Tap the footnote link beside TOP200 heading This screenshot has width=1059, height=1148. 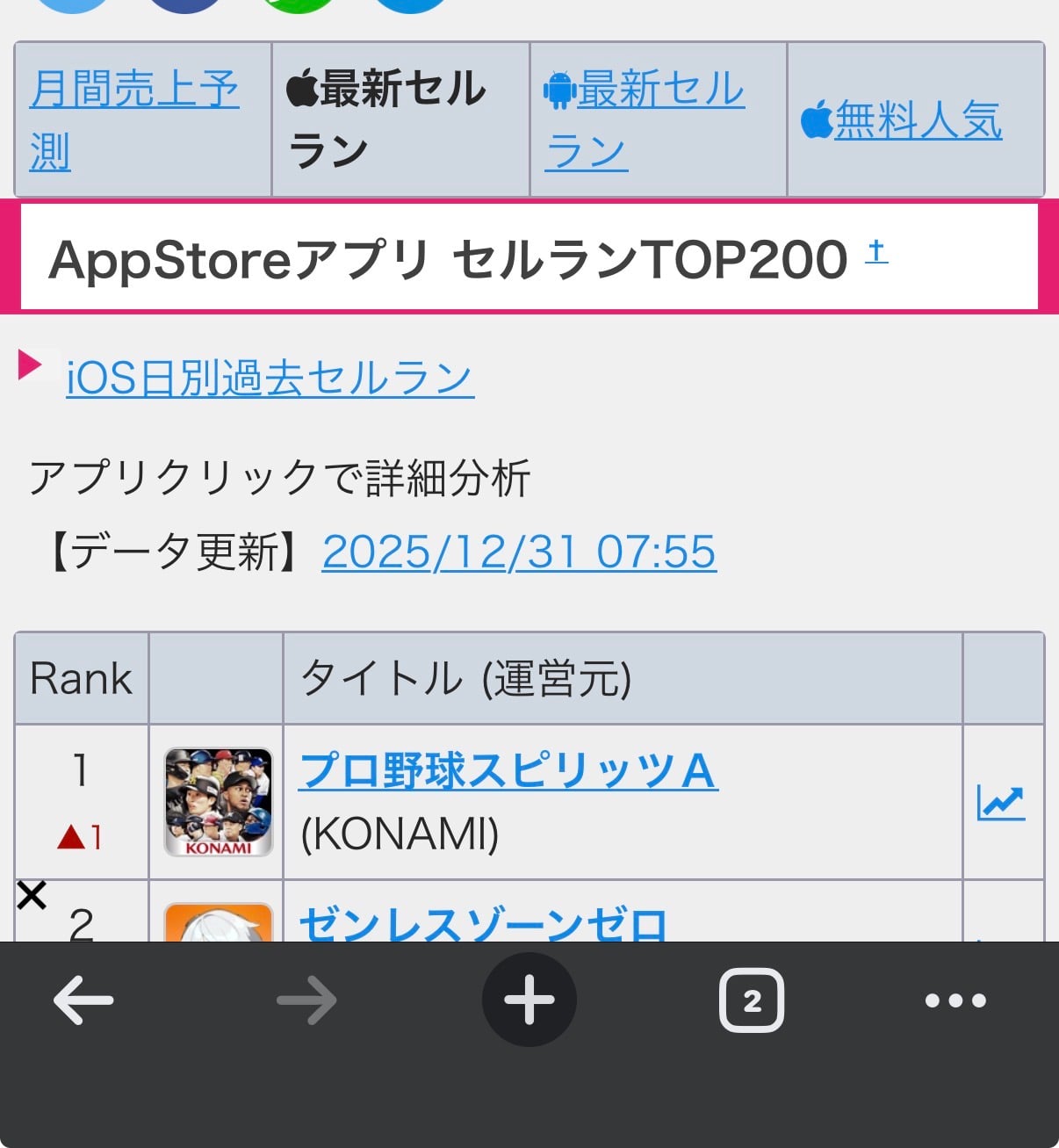(x=876, y=252)
